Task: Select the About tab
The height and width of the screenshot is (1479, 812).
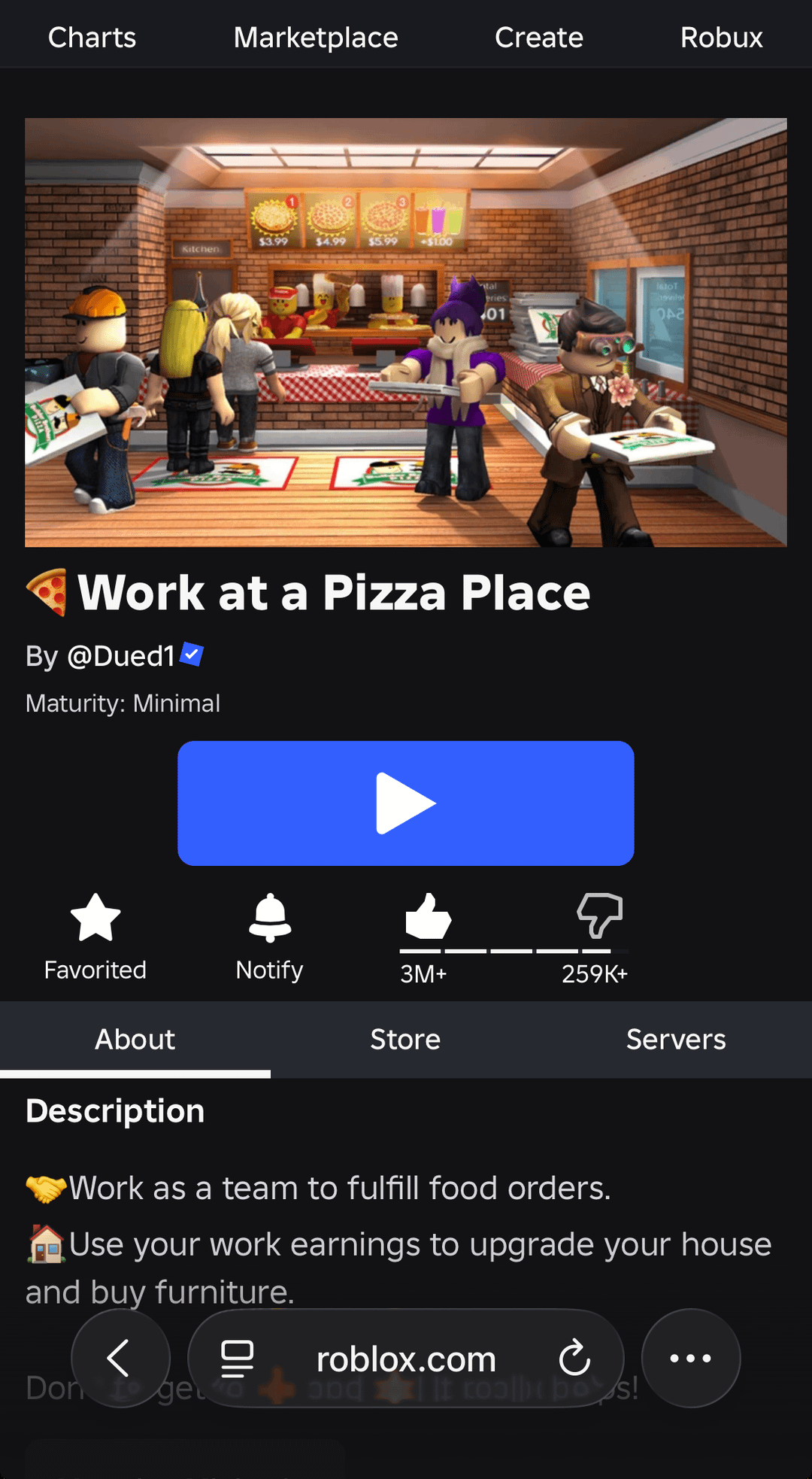Action: [x=135, y=1039]
